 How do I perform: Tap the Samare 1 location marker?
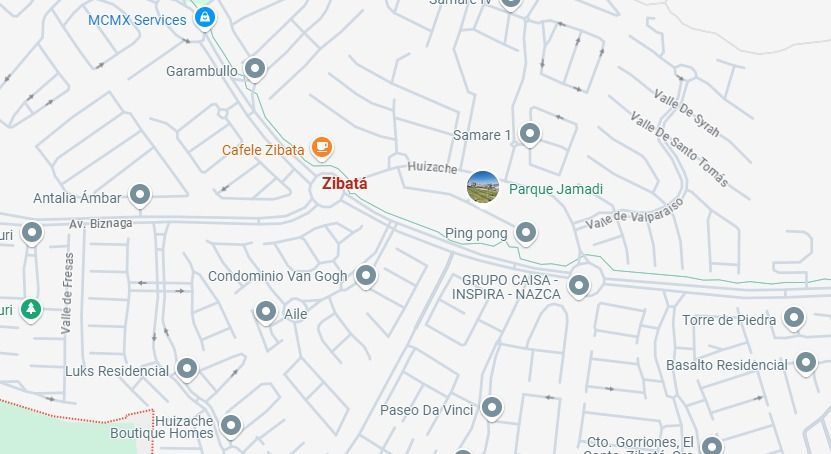pos(530,134)
